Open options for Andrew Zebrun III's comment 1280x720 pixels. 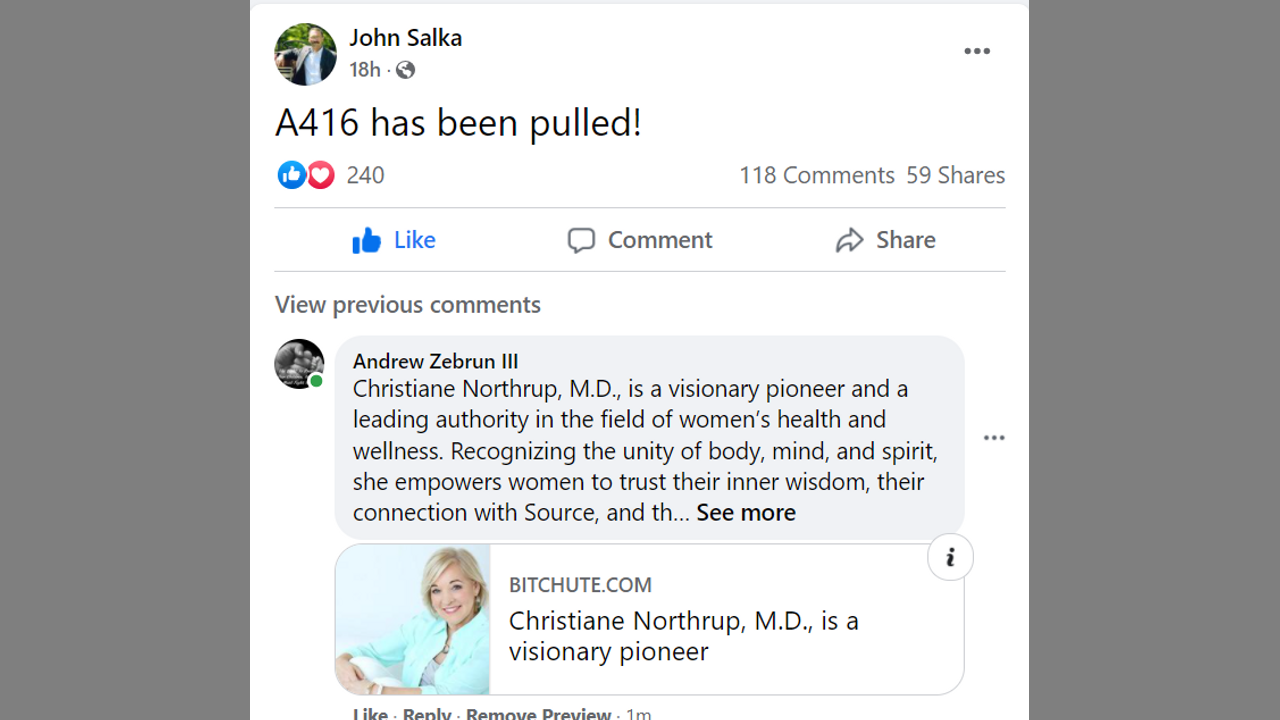[x=993, y=438]
